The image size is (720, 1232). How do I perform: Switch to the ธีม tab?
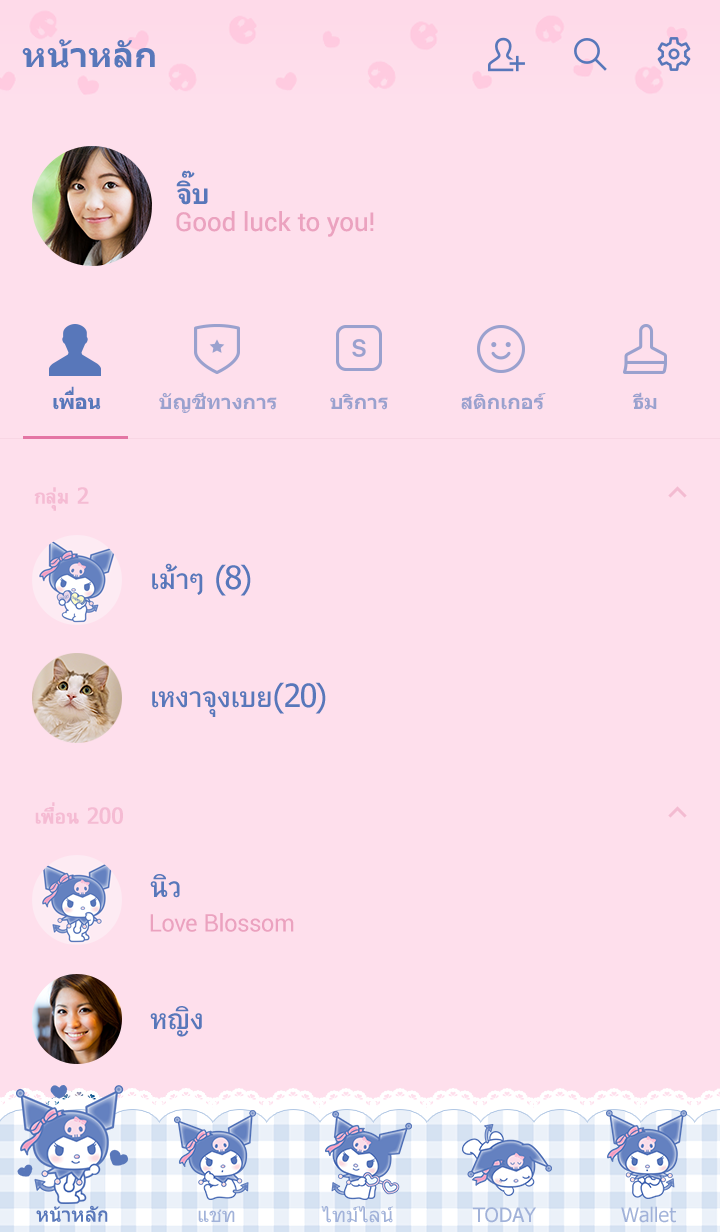[645, 368]
